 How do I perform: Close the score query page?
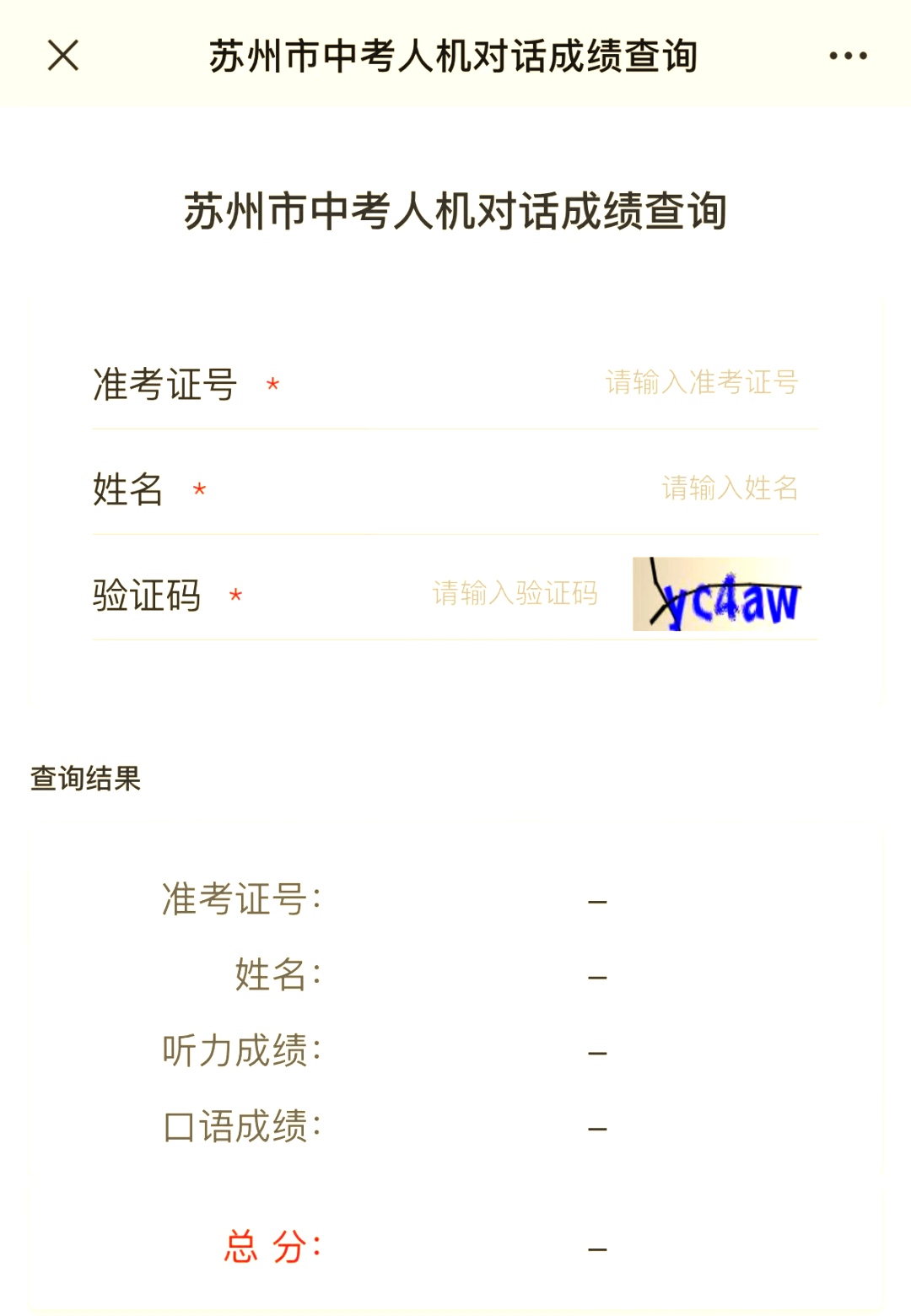(x=63, y=56)
